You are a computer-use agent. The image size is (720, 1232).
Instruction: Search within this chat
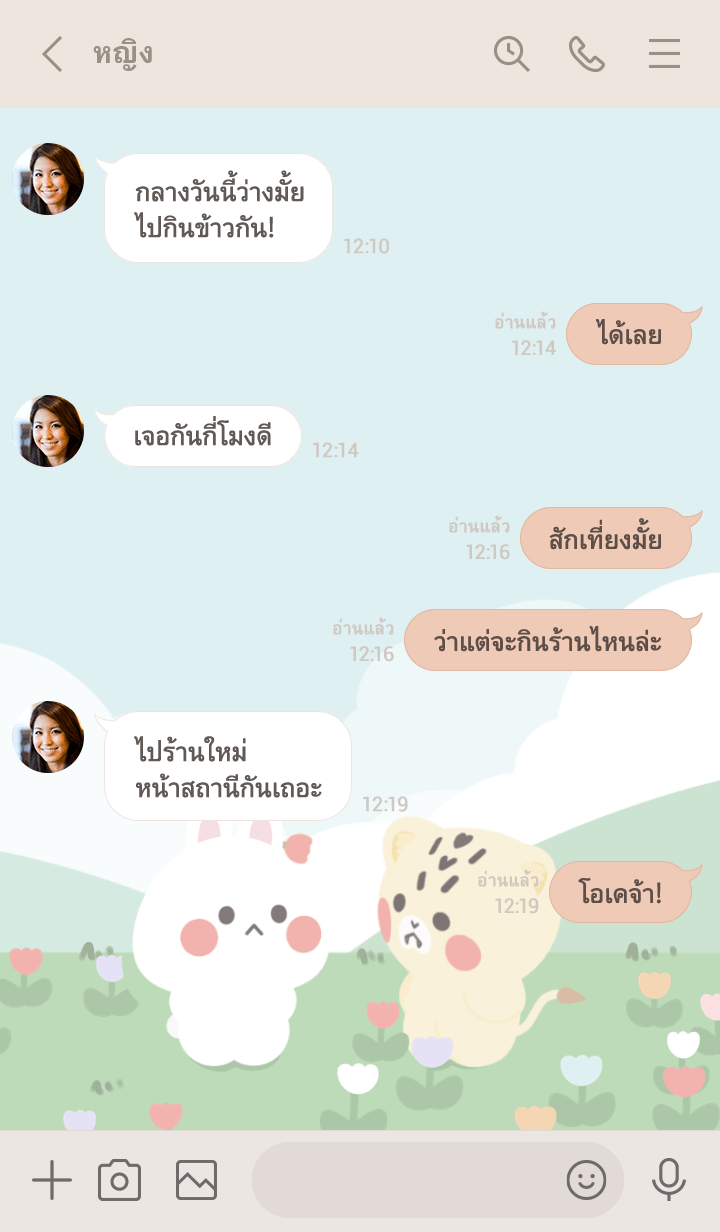(511, 54)
